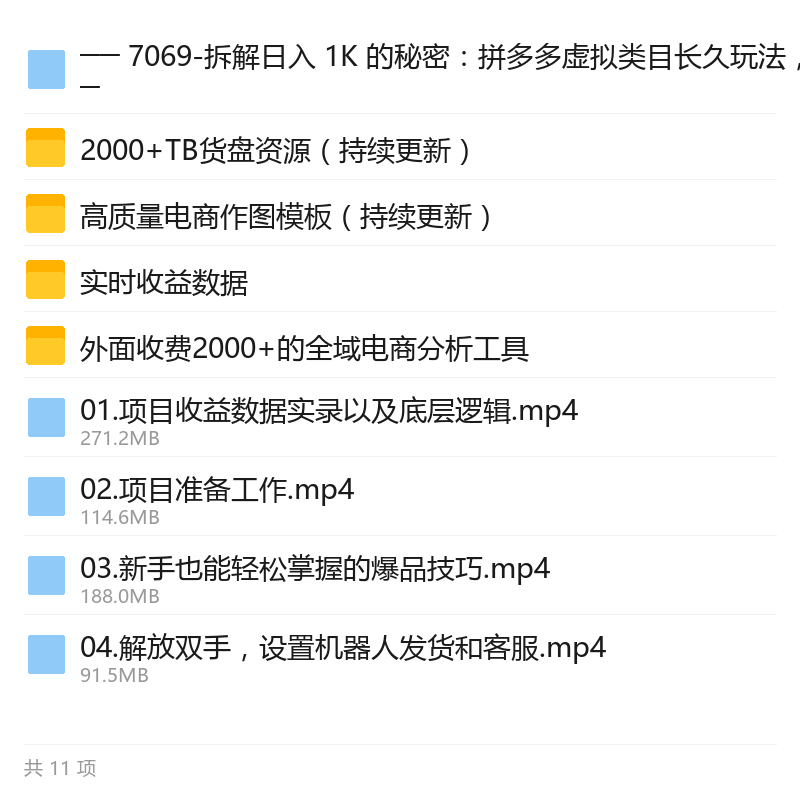800x800 pixels.
Task: Open the 外面收费2000+的全域电商分析工具 folder
Action: (x=401, y=345)
